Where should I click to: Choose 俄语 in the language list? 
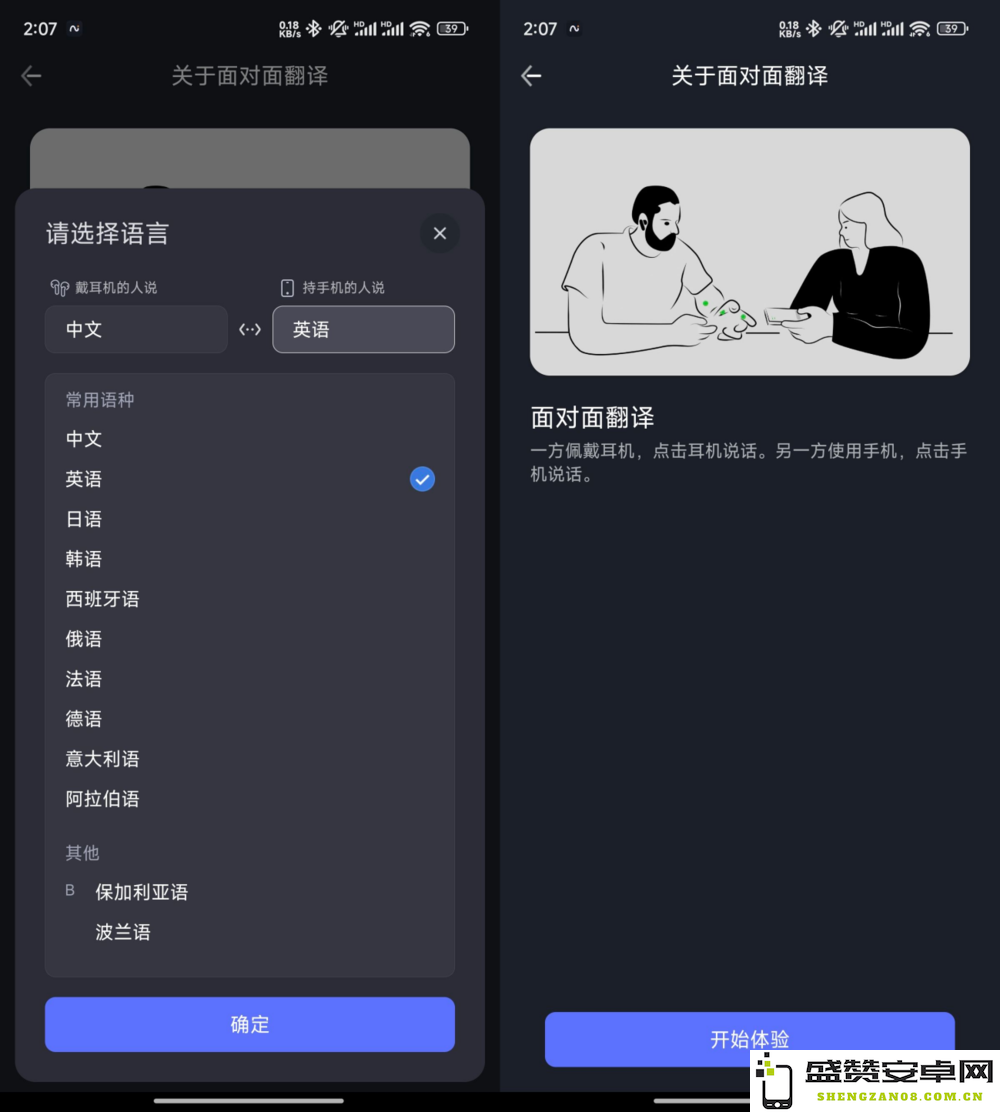(x=84, y=639)
